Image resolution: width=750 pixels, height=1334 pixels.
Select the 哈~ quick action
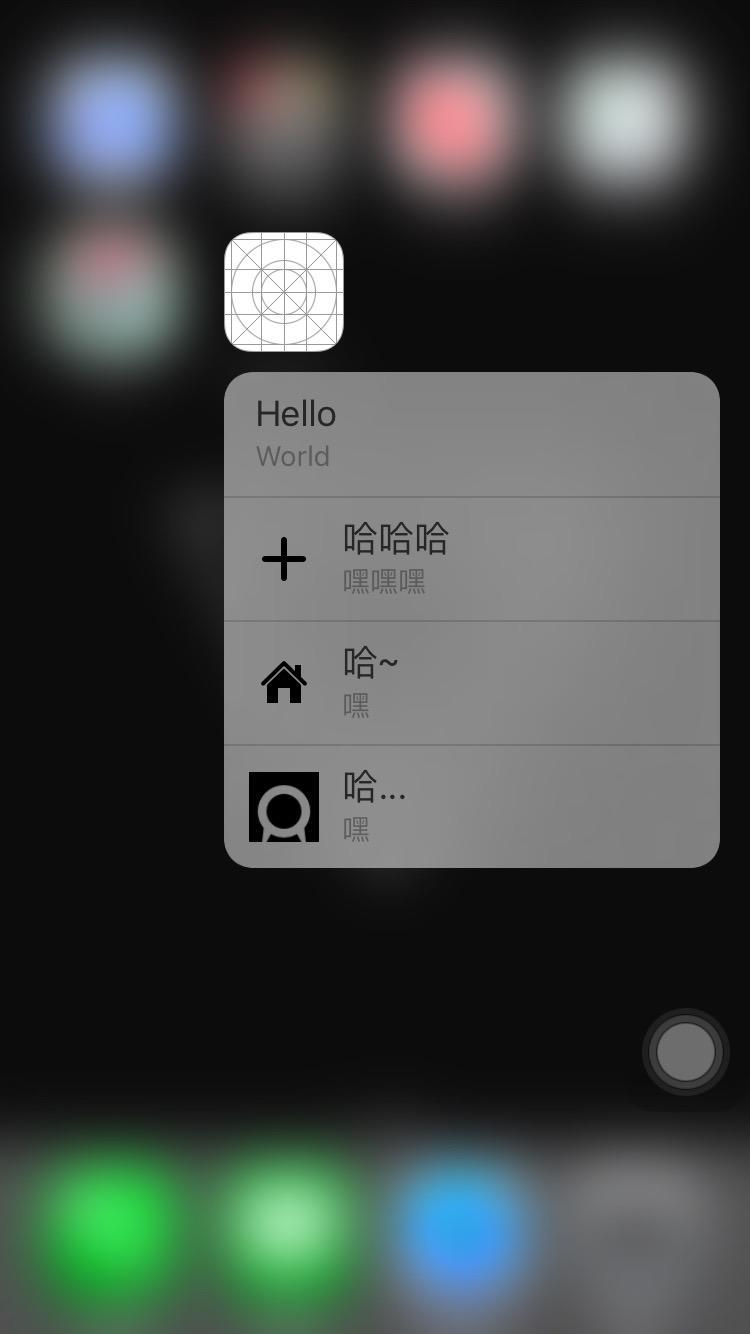coord(470,682)
